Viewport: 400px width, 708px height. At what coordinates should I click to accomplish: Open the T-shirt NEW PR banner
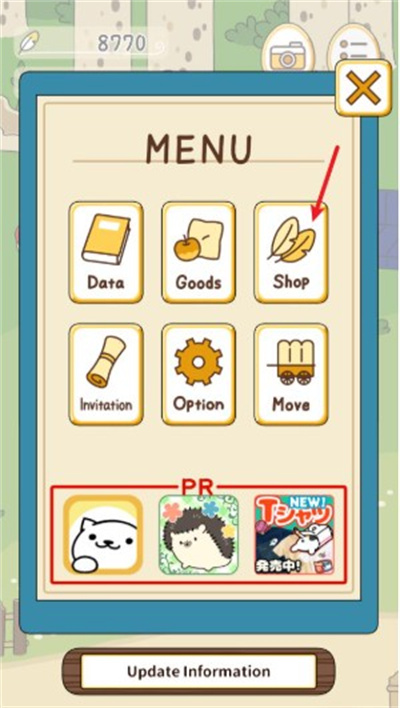(x=294, y=535)
